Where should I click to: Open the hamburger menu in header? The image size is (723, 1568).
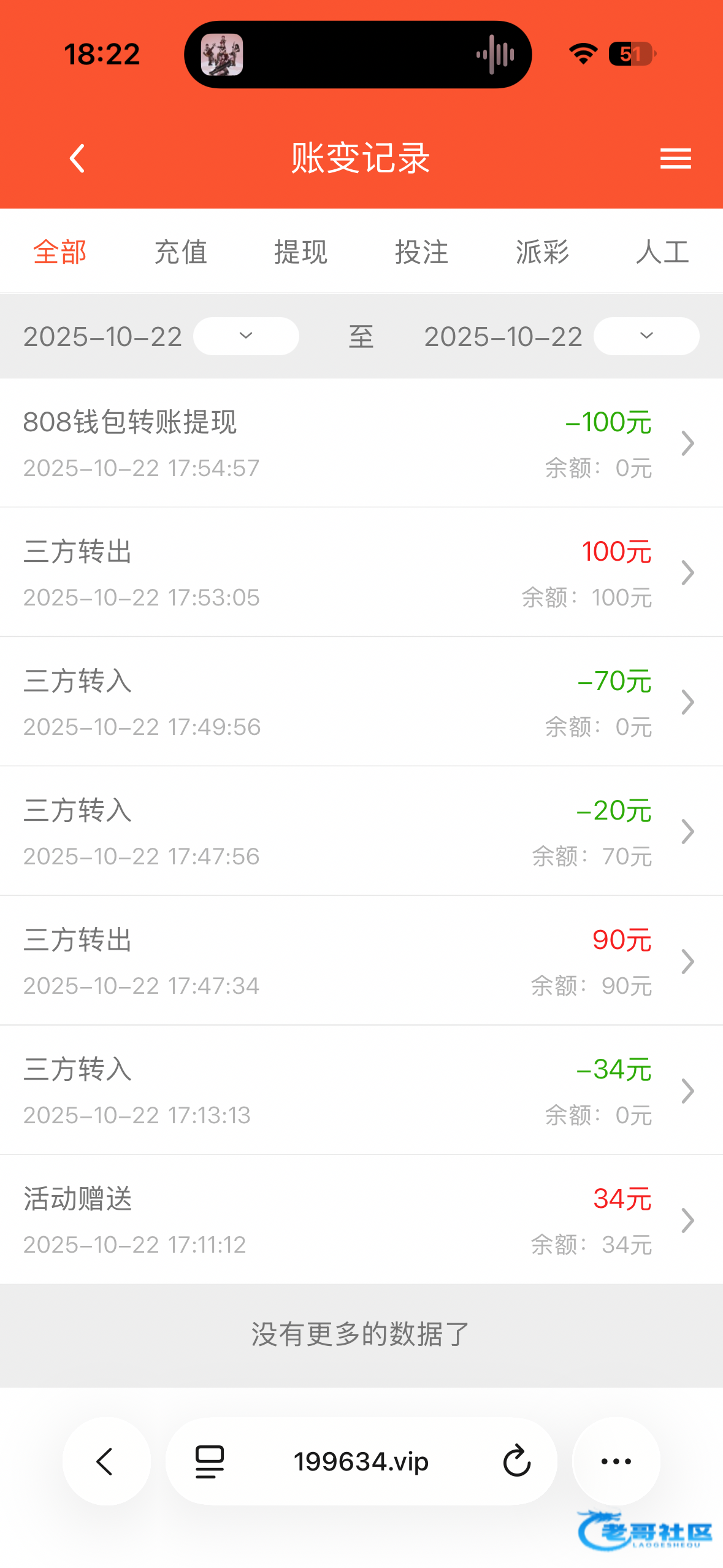point(675,159)
